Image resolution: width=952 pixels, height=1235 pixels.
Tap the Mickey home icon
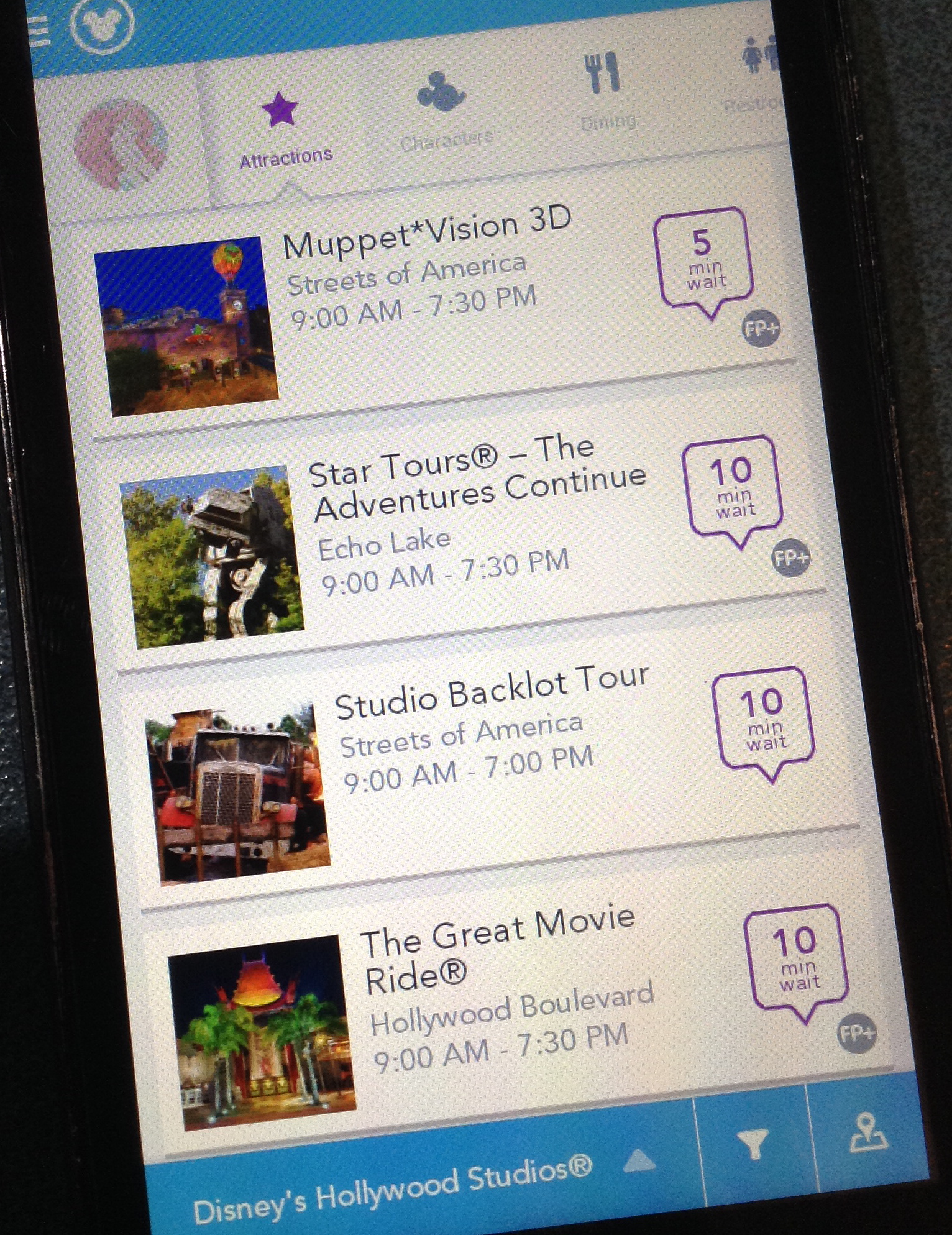point(103,26)
